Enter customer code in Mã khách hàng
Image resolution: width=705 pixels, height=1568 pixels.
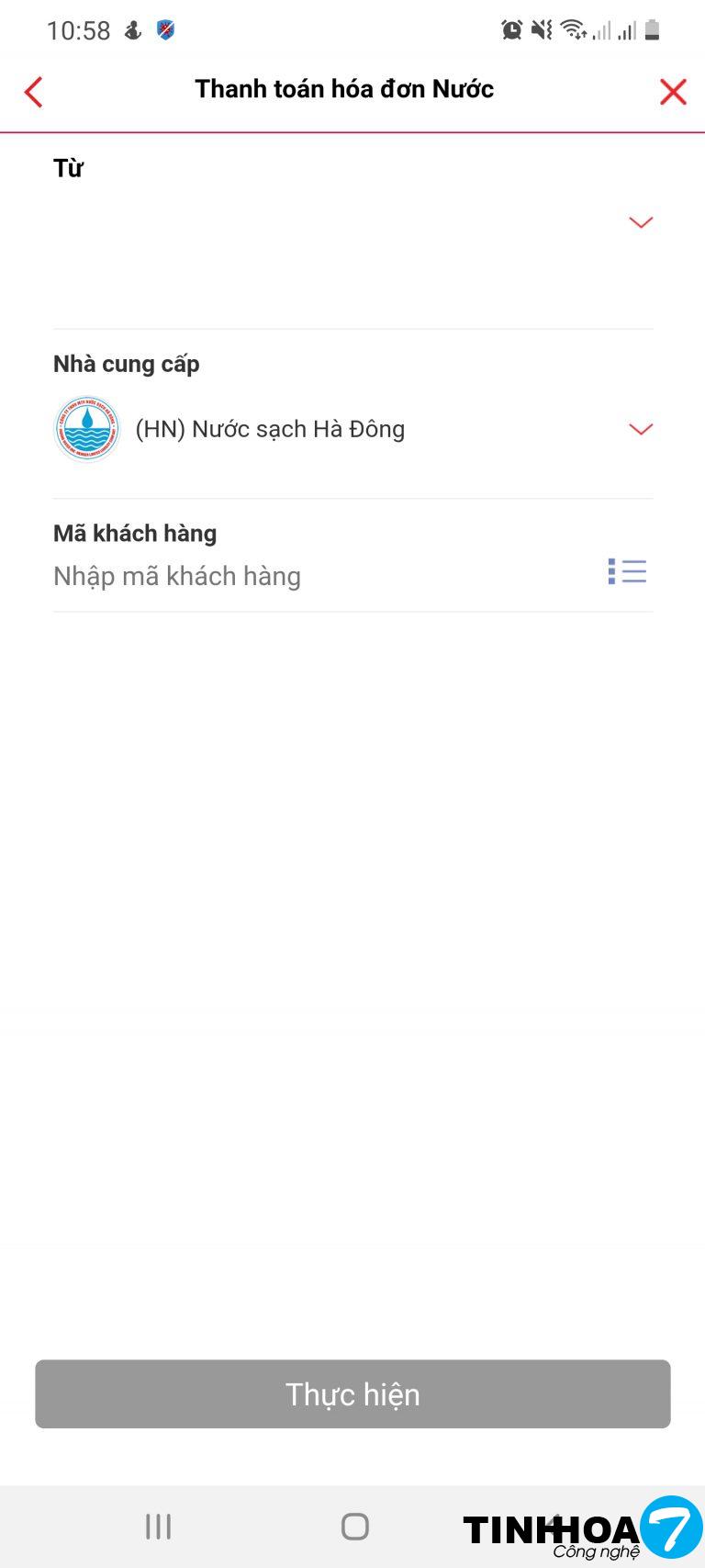click(x=312, y=576)
